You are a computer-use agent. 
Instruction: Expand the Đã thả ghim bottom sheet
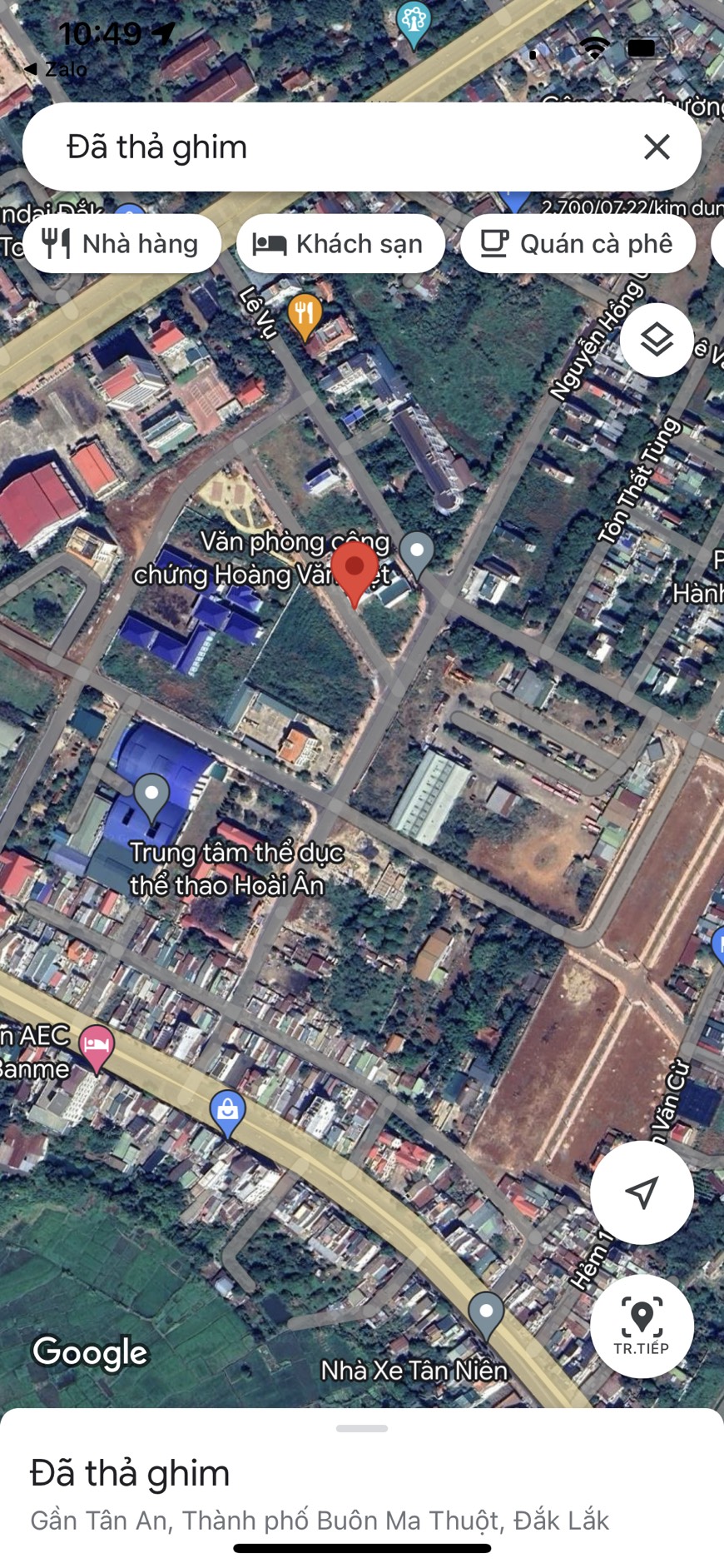pyautogui.click(x=362, y=1429)
